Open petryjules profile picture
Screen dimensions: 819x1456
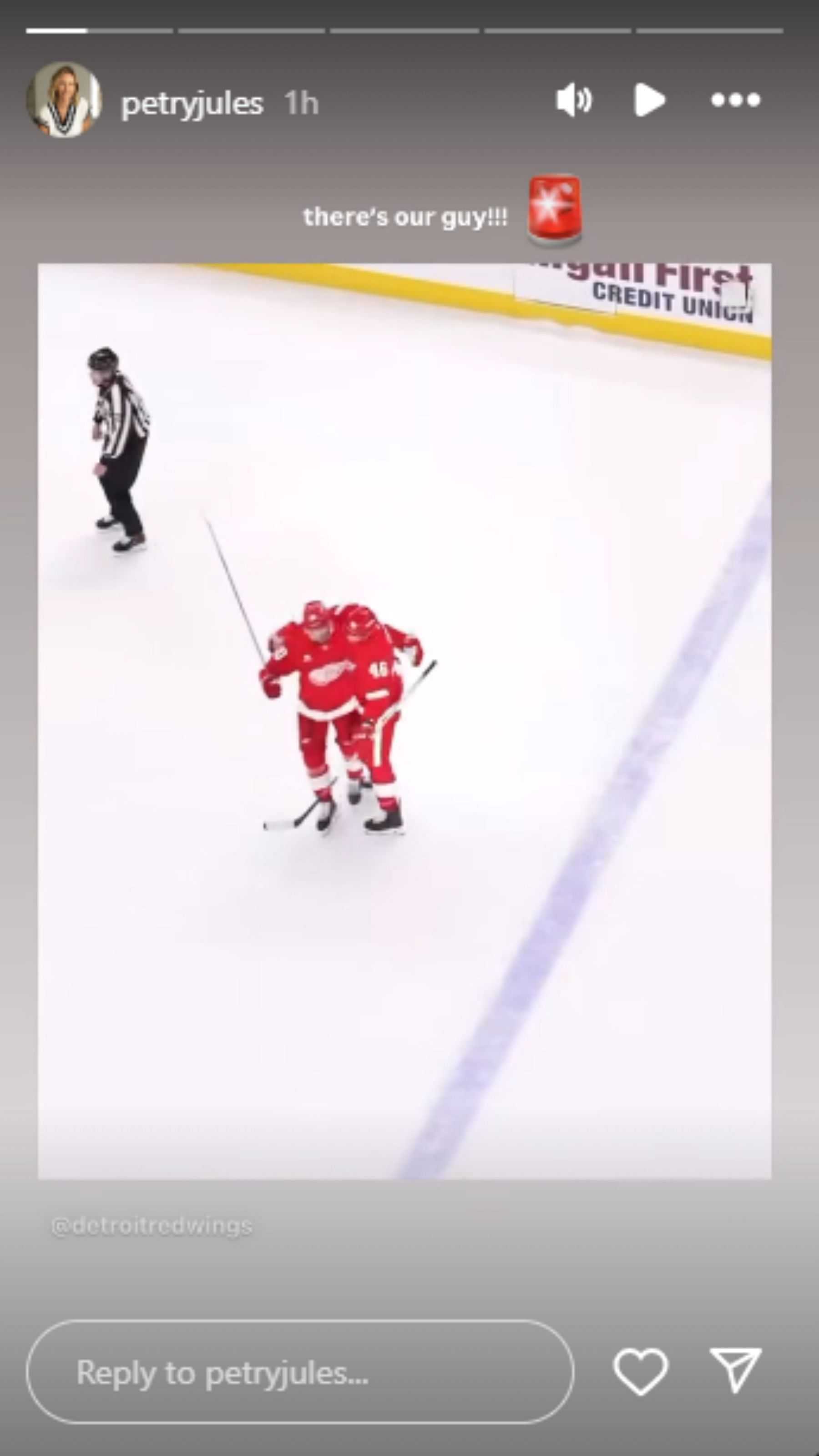64,100
